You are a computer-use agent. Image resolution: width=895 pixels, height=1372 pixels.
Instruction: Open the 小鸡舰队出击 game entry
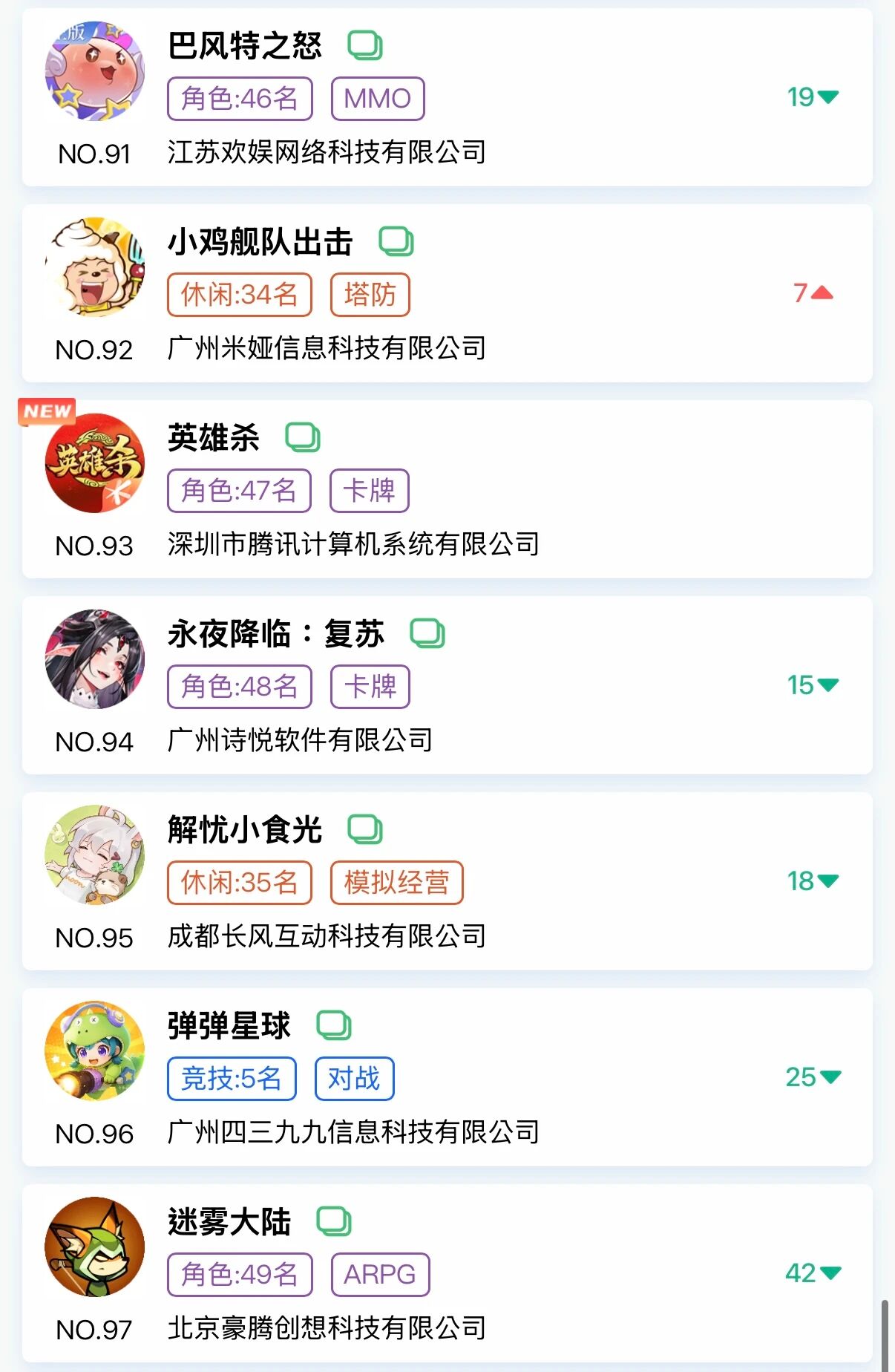coord(260,242)
